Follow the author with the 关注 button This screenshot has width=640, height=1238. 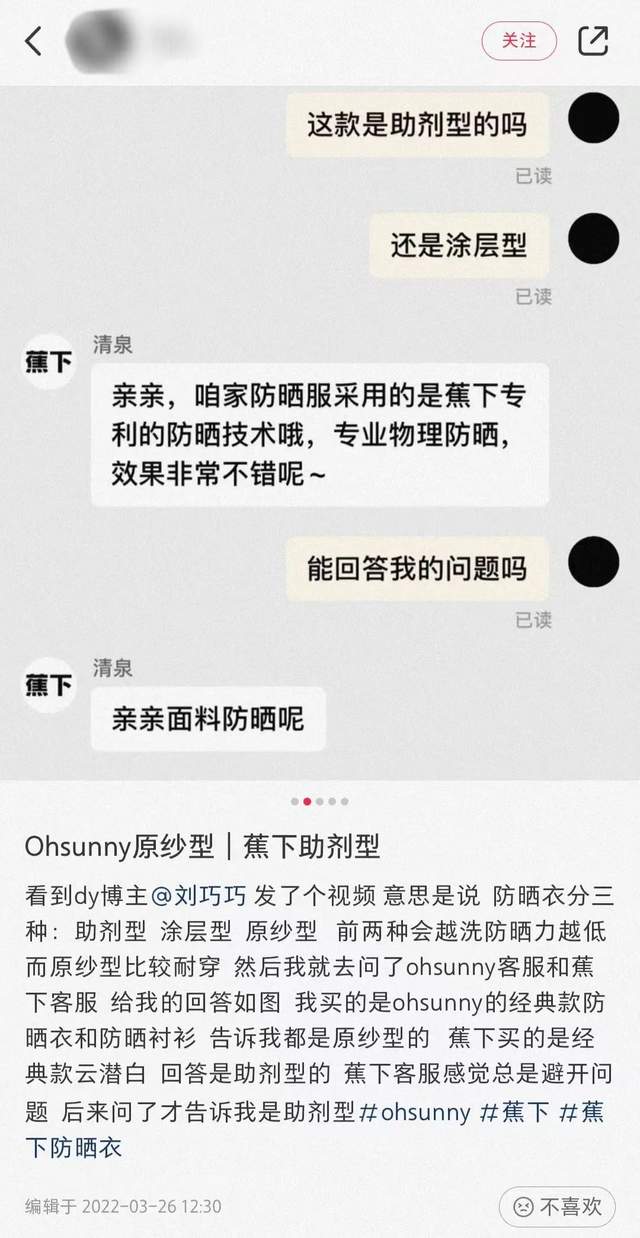tap(519, 41)
